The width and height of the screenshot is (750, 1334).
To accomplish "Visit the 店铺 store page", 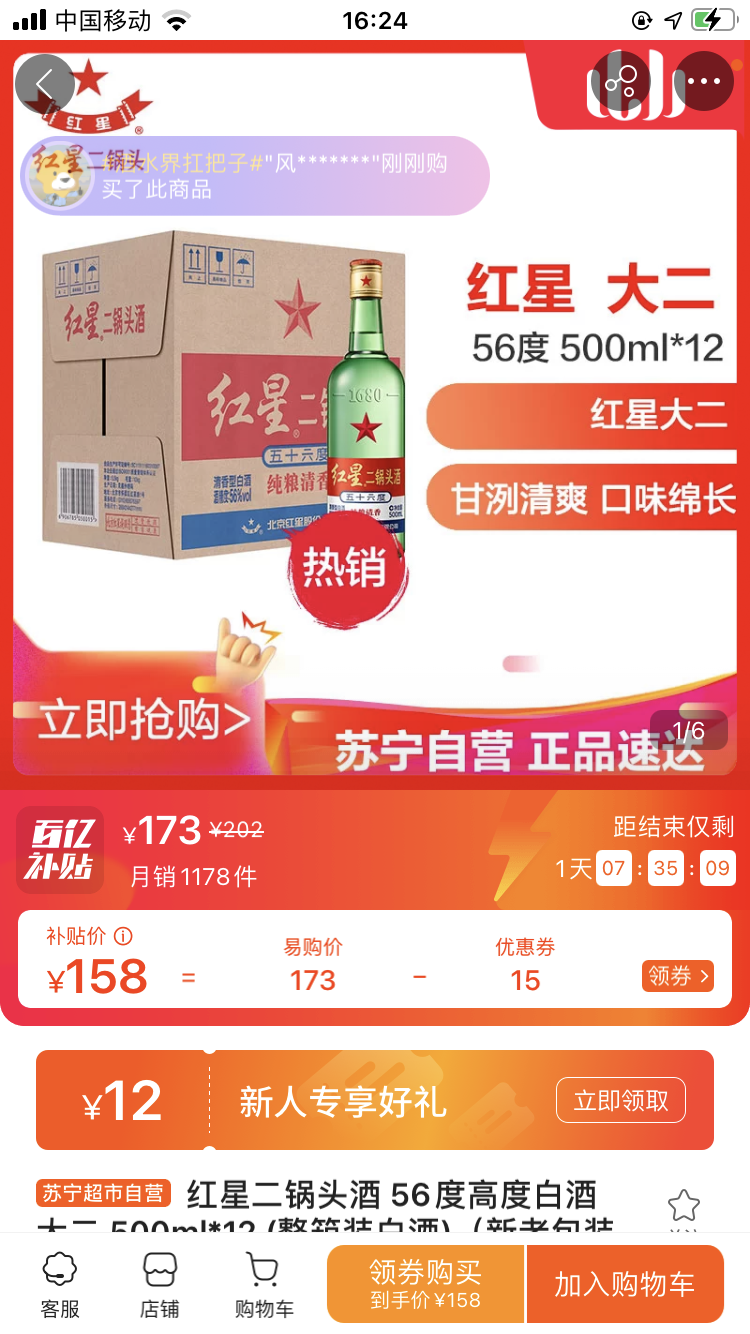I will (160, 1284).
